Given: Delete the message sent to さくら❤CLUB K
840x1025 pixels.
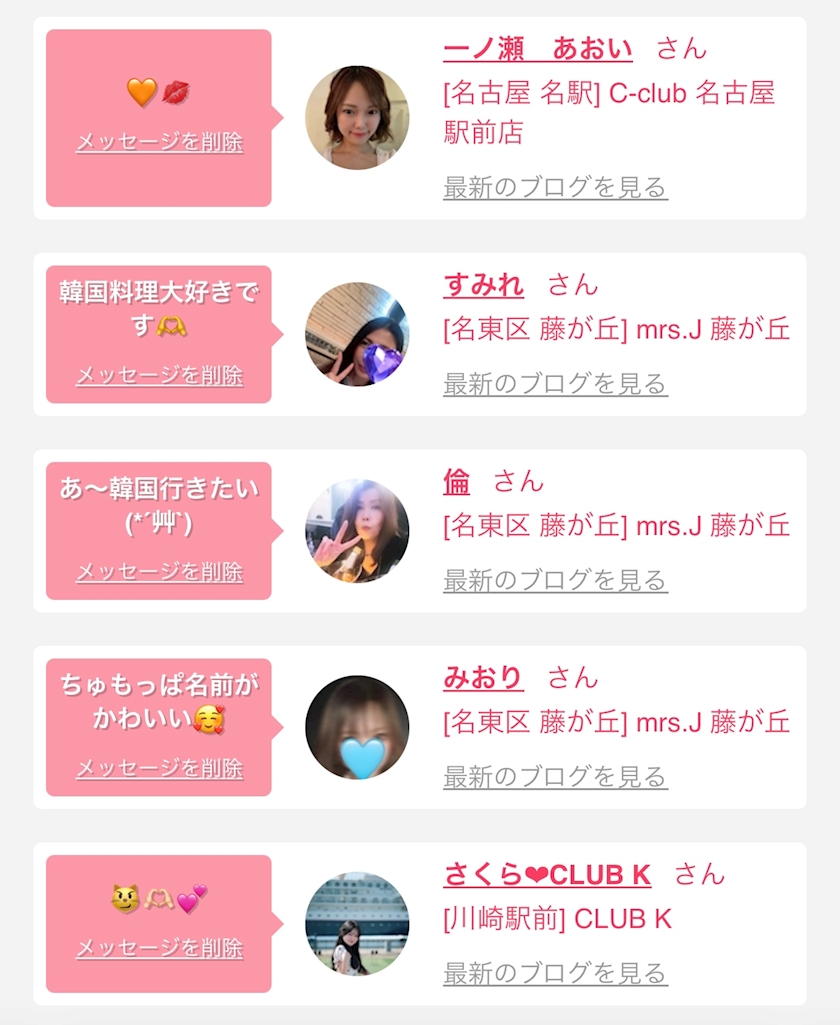Looking at the screenshot, I should (x=159, y=948).
